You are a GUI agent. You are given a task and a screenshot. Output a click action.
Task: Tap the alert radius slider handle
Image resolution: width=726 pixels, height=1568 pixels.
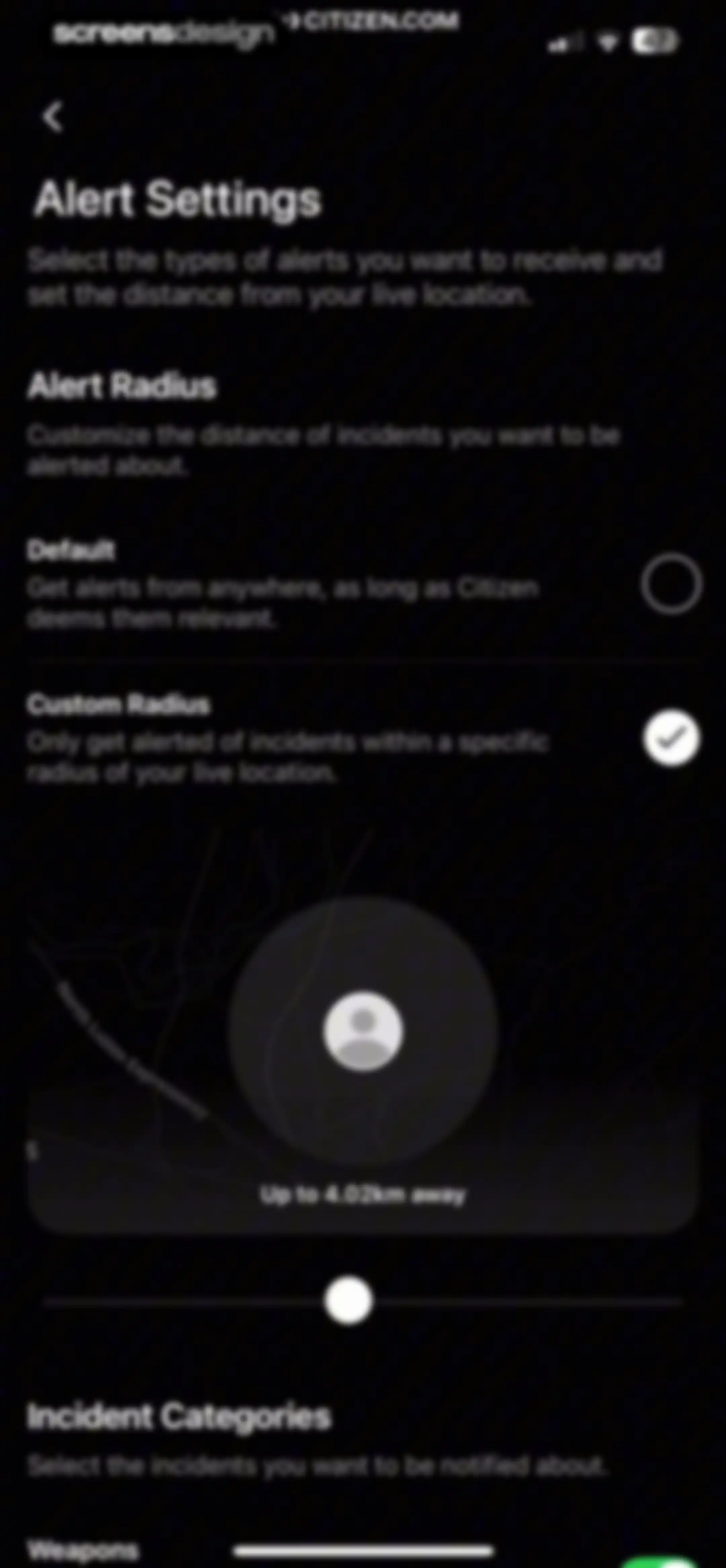[x=348, y=1302]
